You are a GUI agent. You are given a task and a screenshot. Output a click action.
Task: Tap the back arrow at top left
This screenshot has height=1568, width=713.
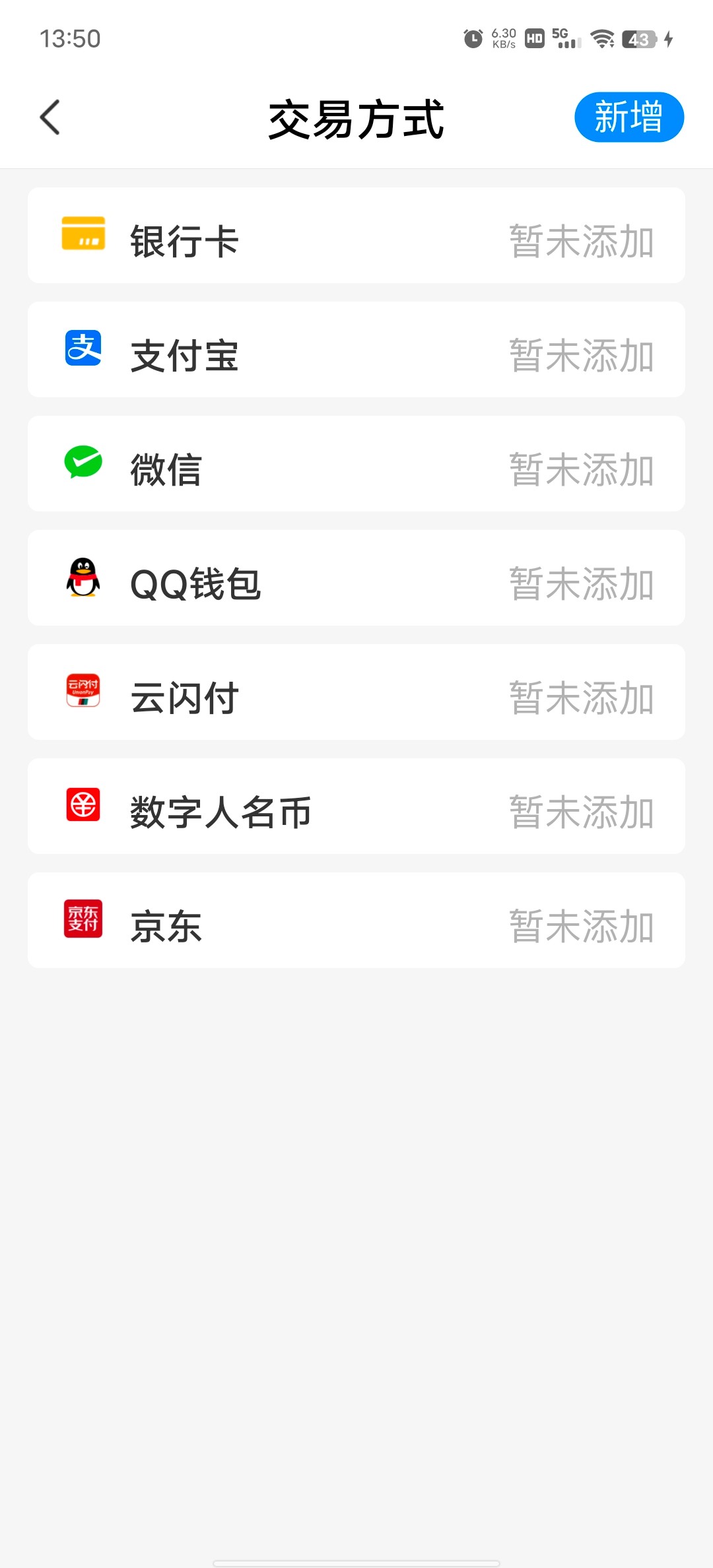pos(50,117)
